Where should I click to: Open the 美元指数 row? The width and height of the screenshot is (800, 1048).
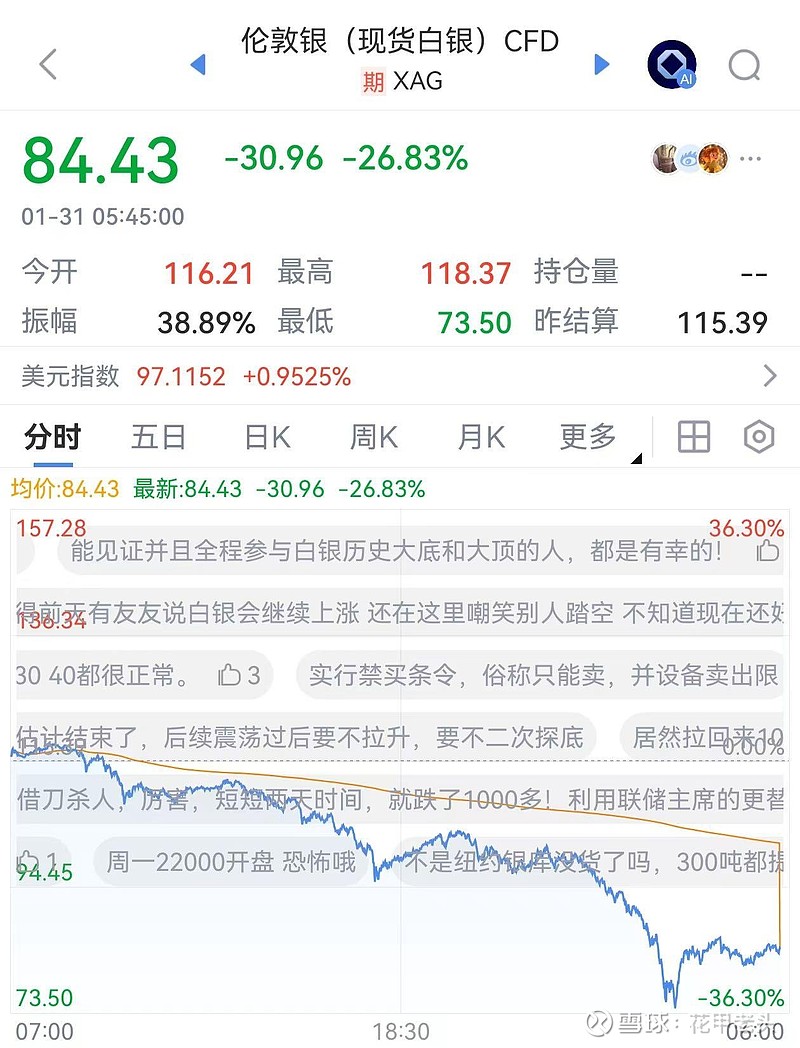[x=400, y=376]
